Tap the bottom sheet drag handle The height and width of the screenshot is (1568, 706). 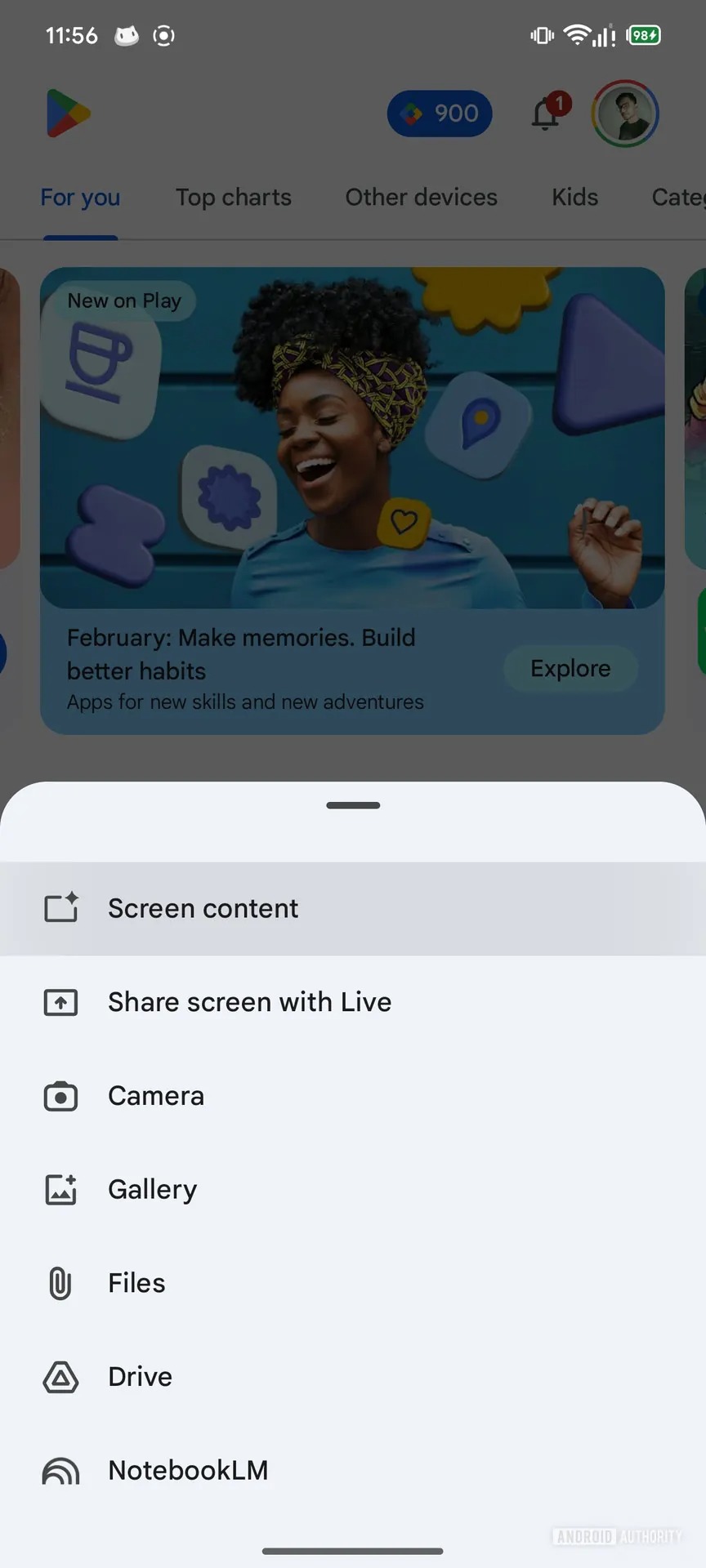pos(353,805)
